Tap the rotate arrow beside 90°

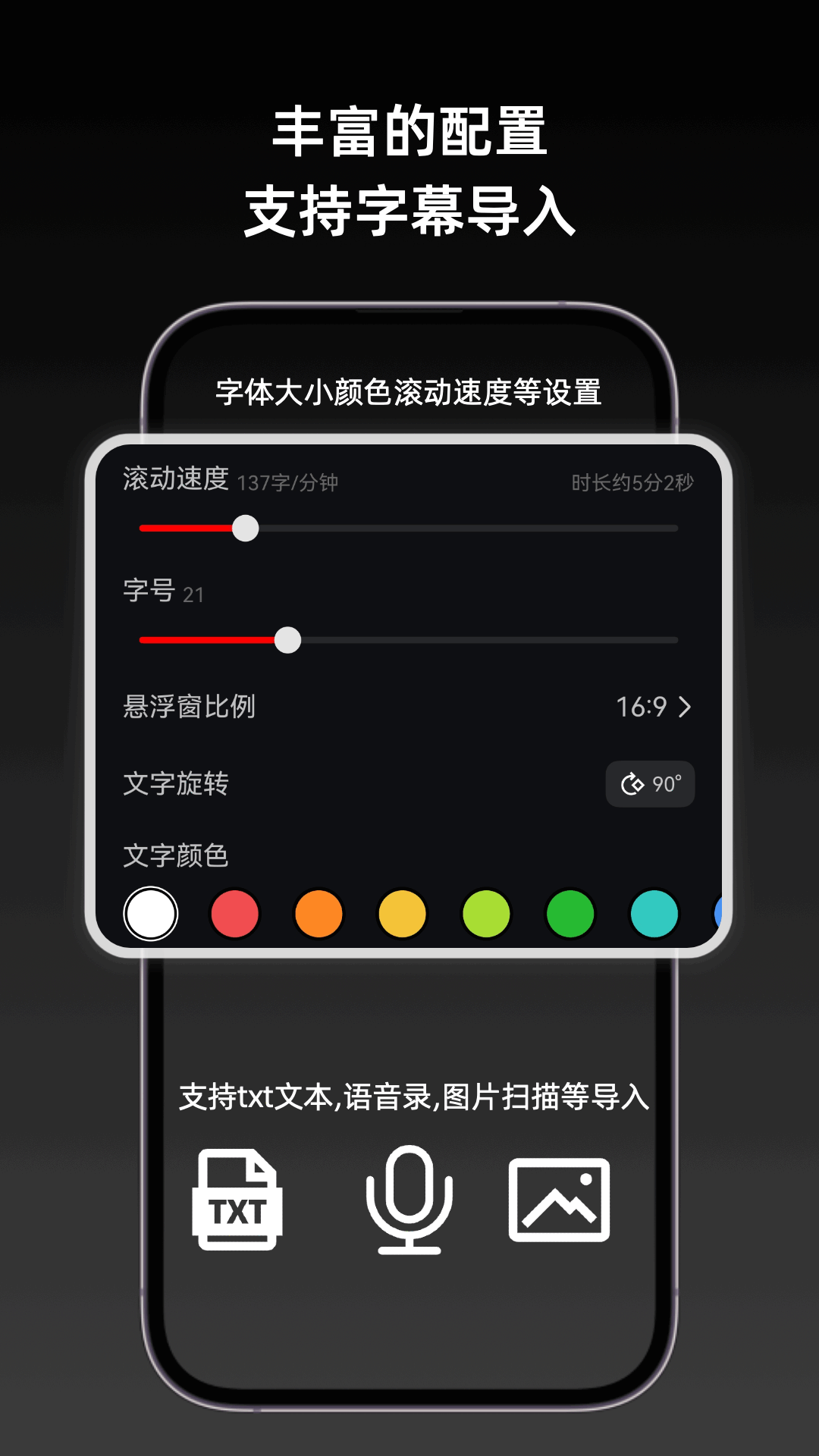[633, 785]
